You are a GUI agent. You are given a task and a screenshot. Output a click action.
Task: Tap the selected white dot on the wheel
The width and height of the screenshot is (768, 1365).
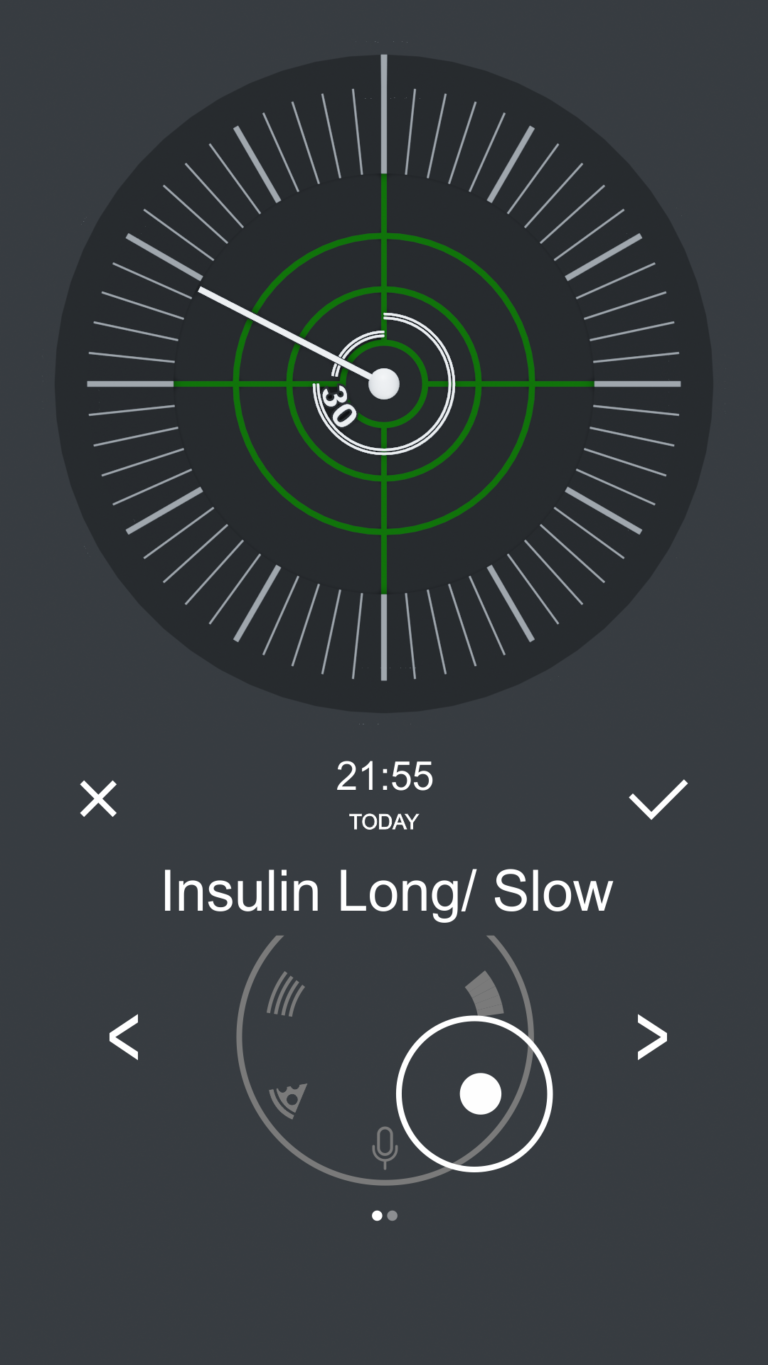pyautogui.click(x=479, y=1094)
